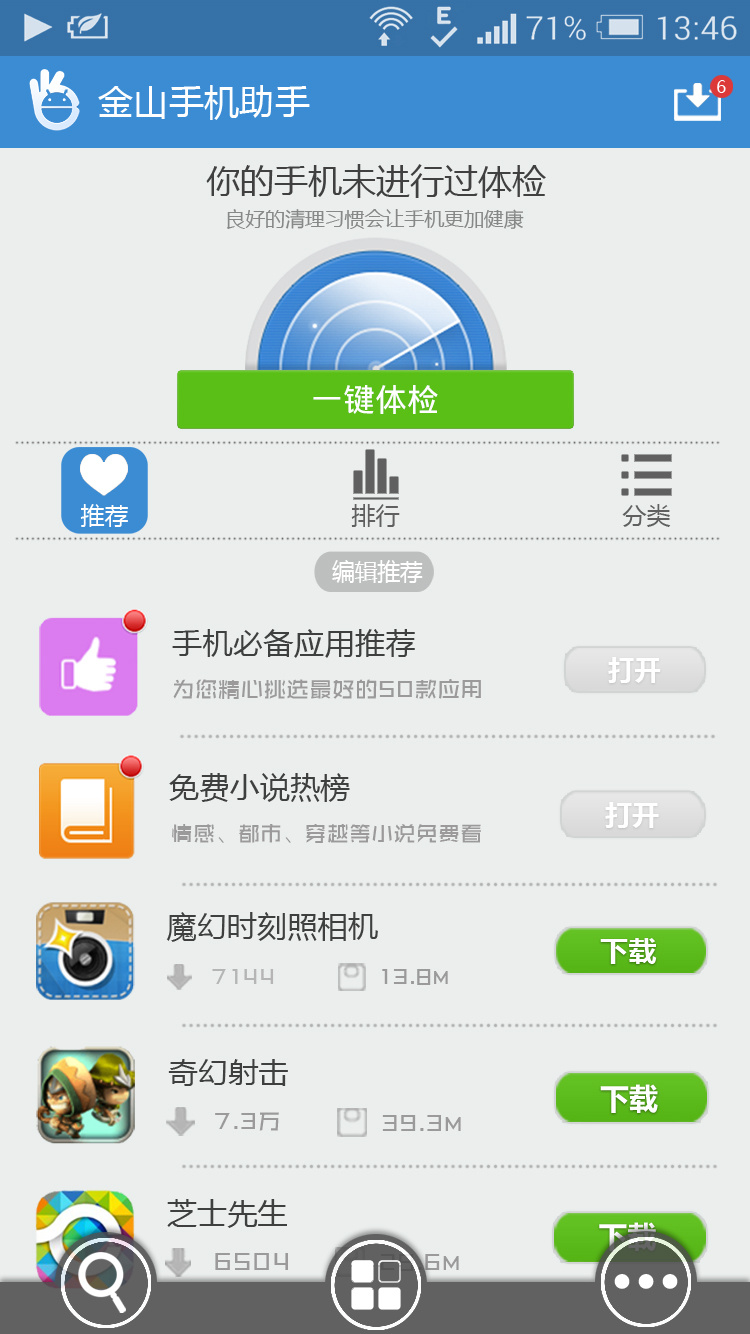
Task: Open 手机必备应用推荐 via its 打开 button
Action: pyautogui.click(x=634, y=670)
